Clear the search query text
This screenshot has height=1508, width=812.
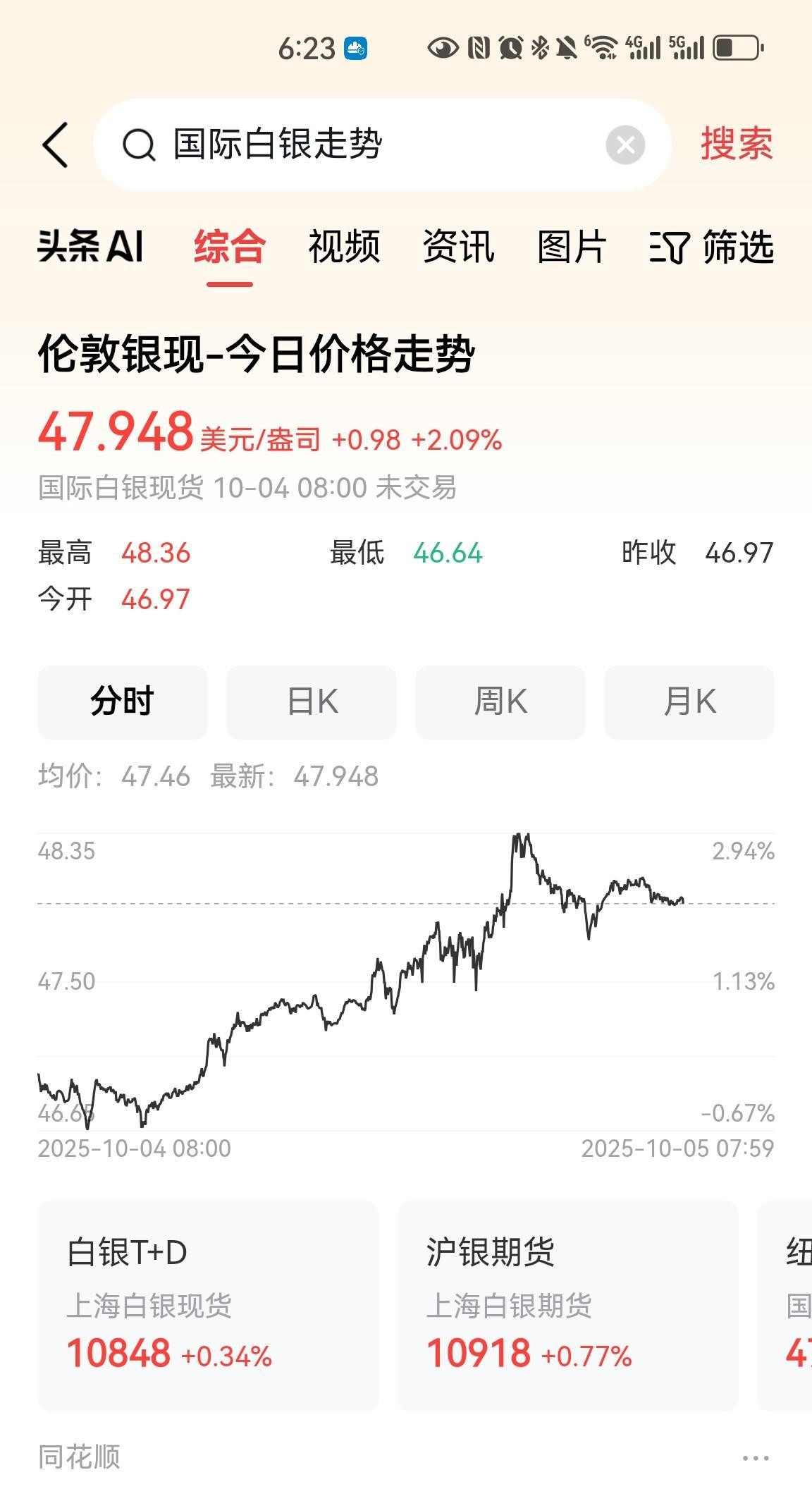625,145
